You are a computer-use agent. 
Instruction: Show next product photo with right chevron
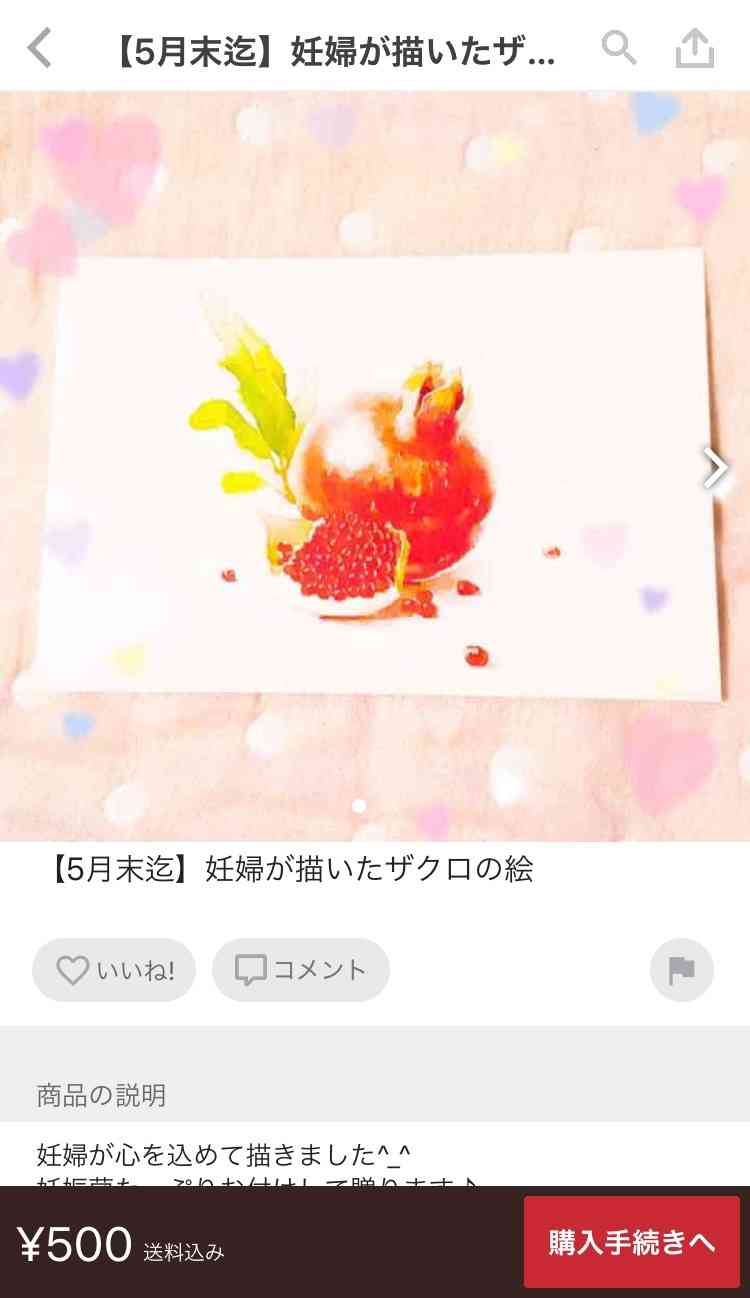coord(715,468)
